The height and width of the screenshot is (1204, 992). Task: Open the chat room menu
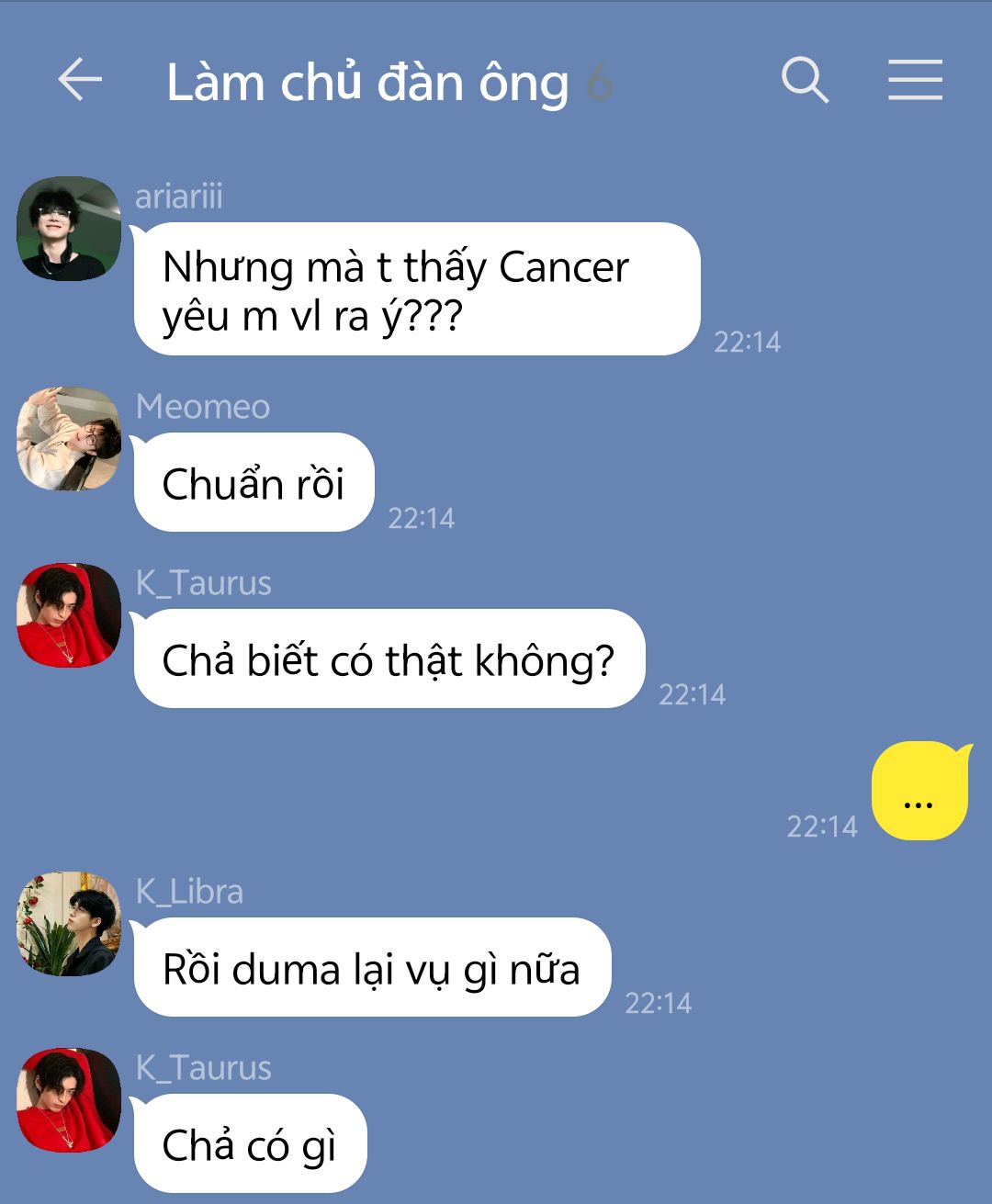click(x=915, y=80)
